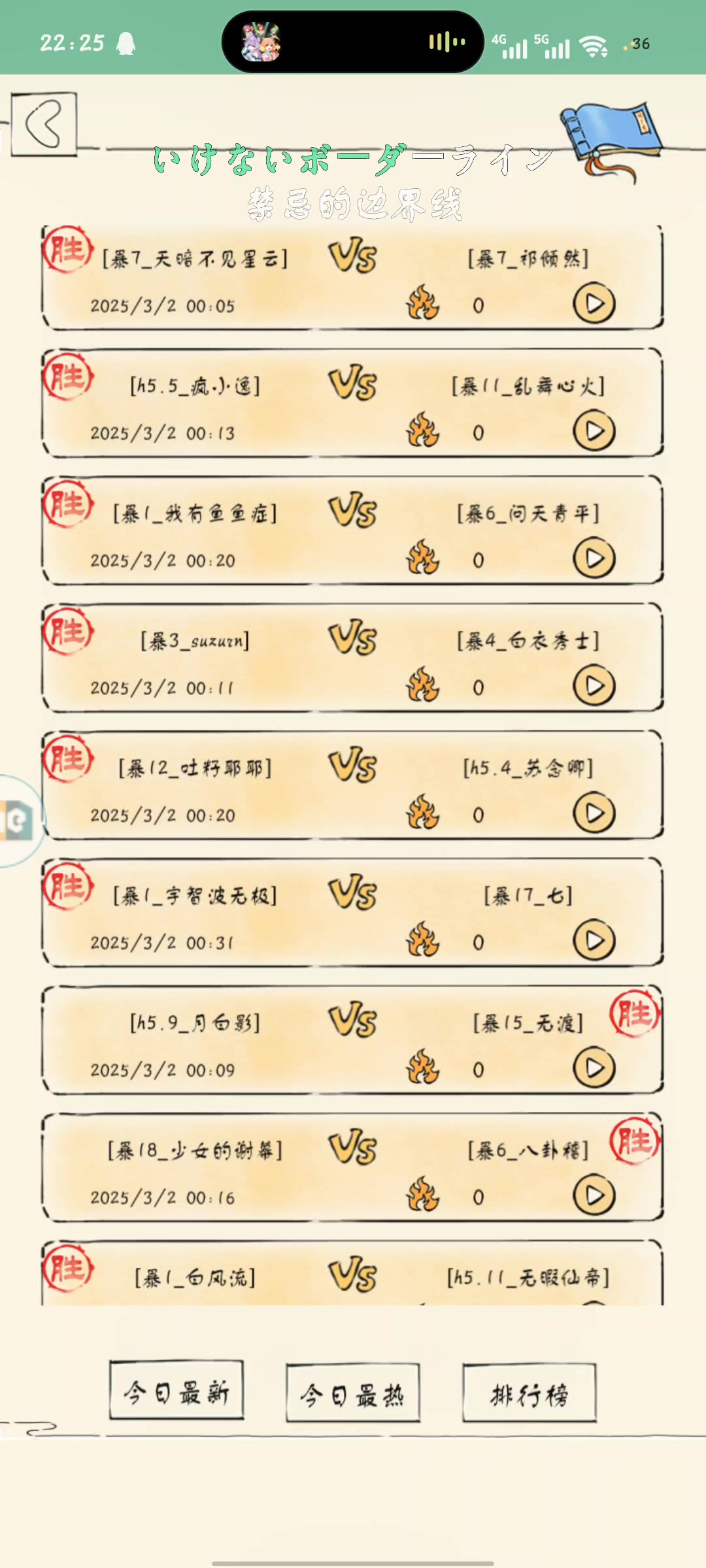This screenshot has width=706, height=1568.
Task: Go back using the arrow button
Action: (x=44, y=124)
